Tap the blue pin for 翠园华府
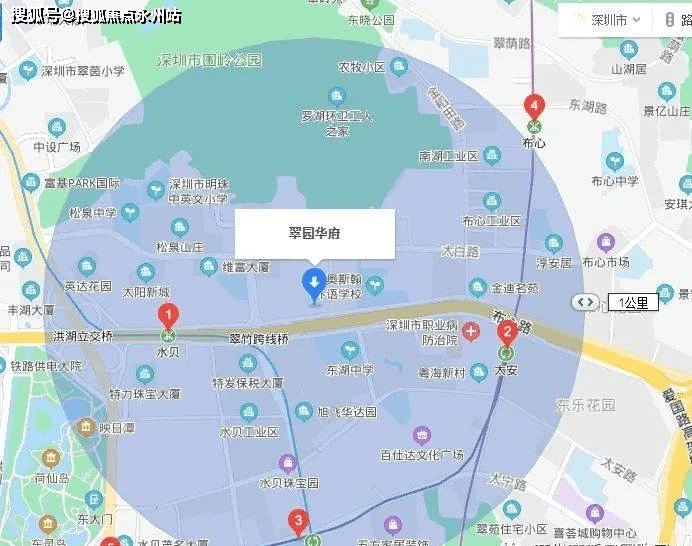 pyautogui.click(x=314, y=283)
